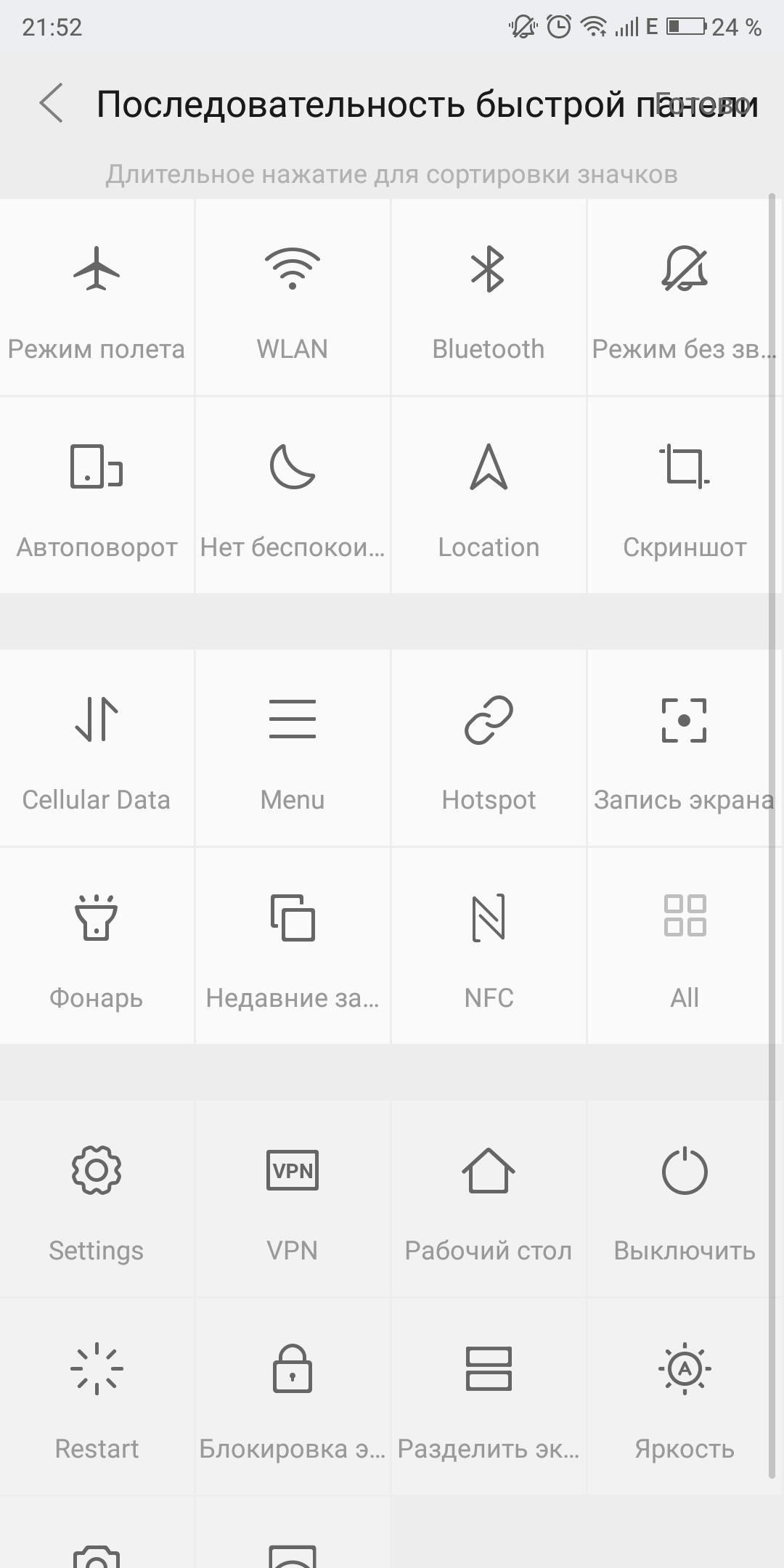
Task: Tap the Яркость brightness tile
Action: click(x=685, y=1397)
